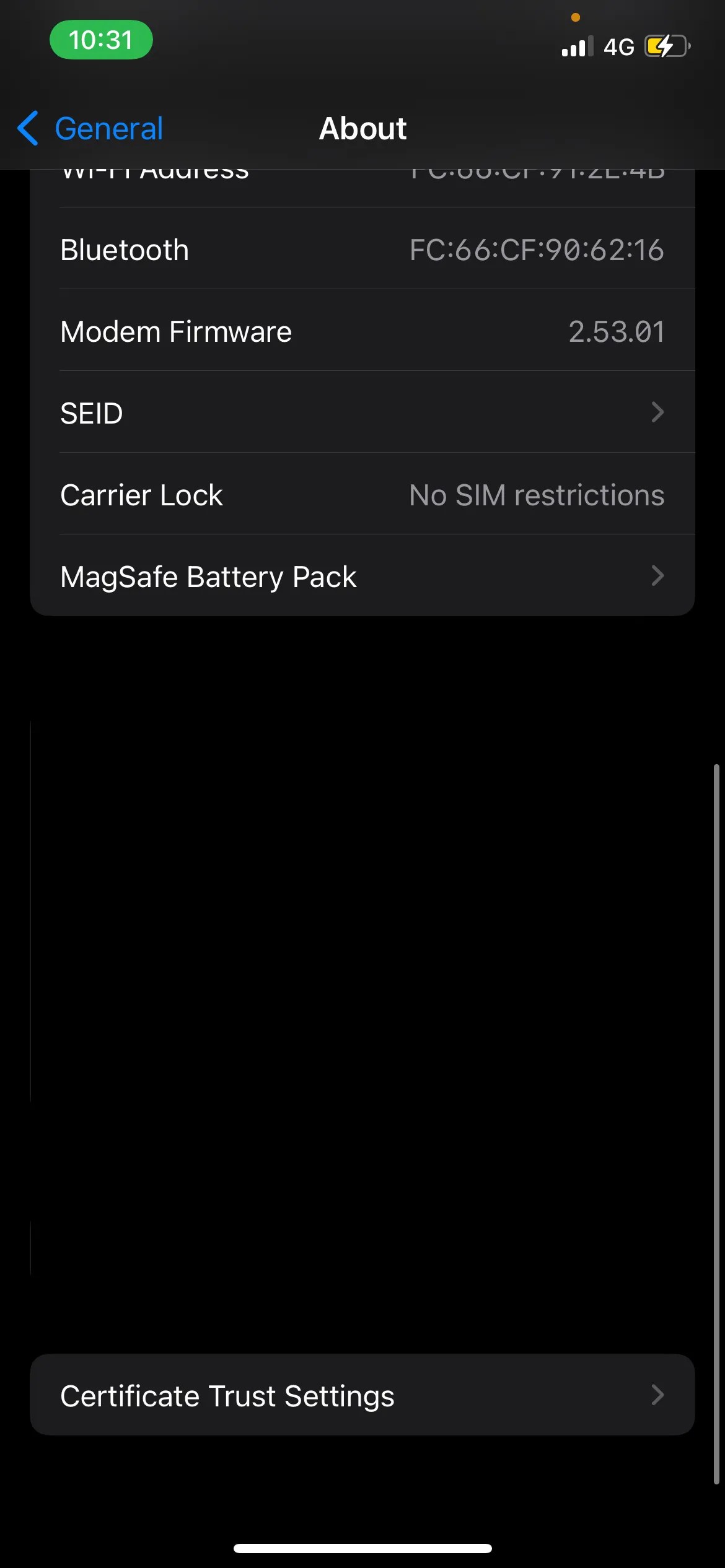
Task: Tap the blue back chevron arrow
Action: [x=27, y=128]
